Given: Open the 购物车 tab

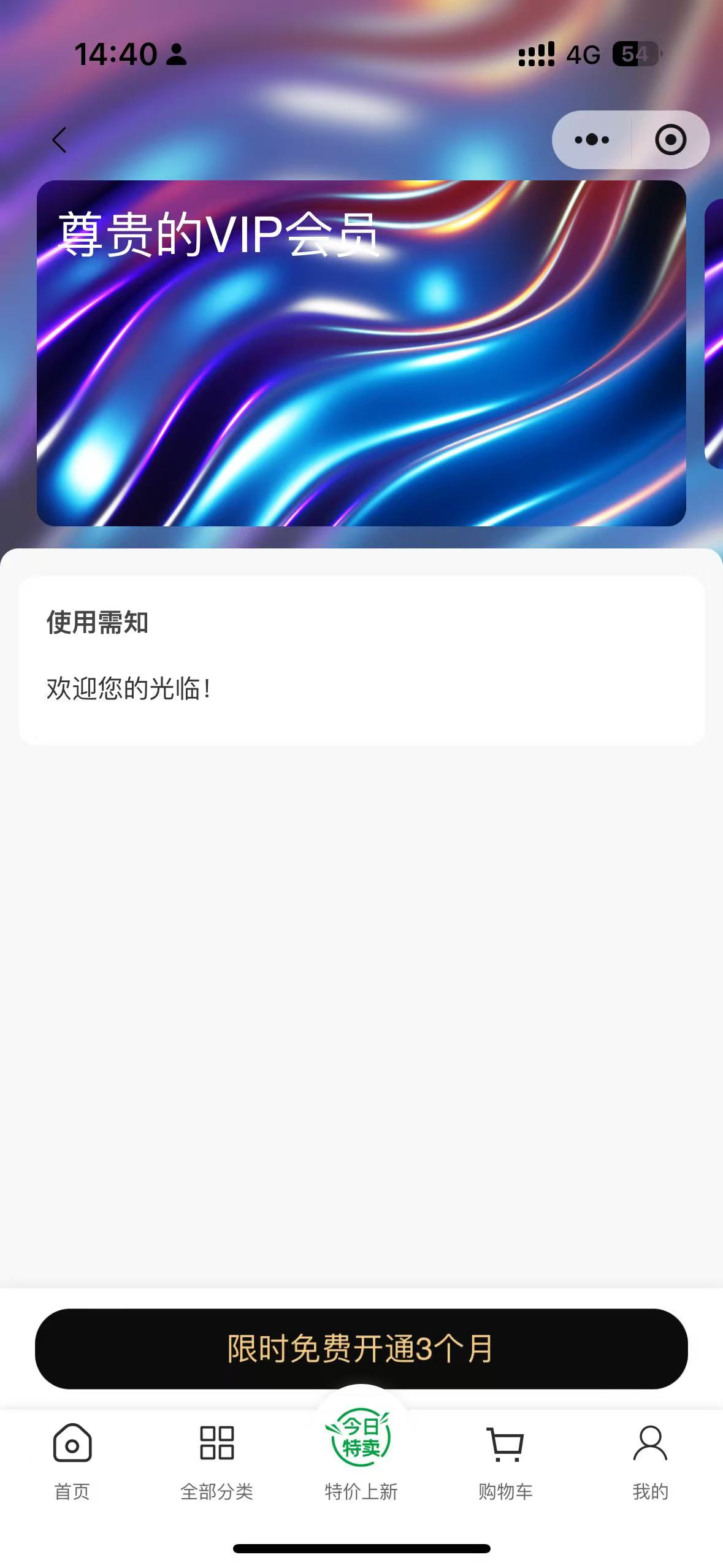Looking at the screenshot, I should (505, 1460).
